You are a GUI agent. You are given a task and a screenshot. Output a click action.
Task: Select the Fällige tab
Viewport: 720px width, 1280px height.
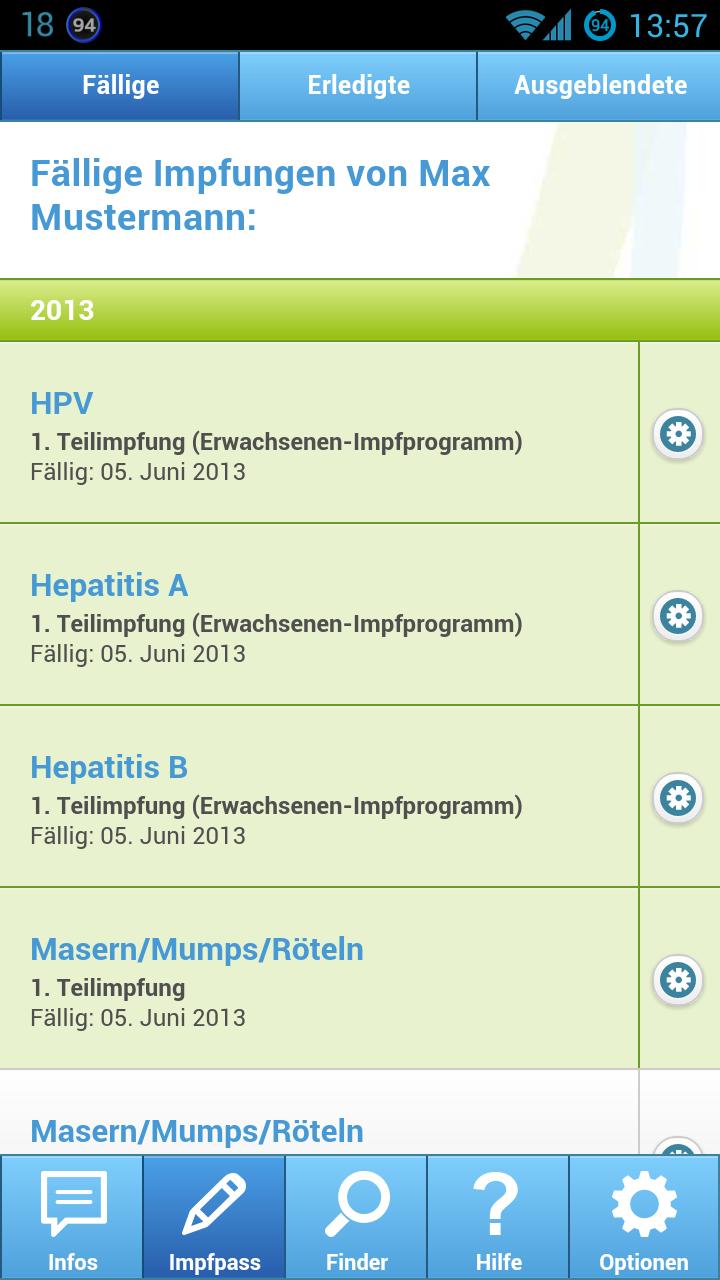coord(119,86)
